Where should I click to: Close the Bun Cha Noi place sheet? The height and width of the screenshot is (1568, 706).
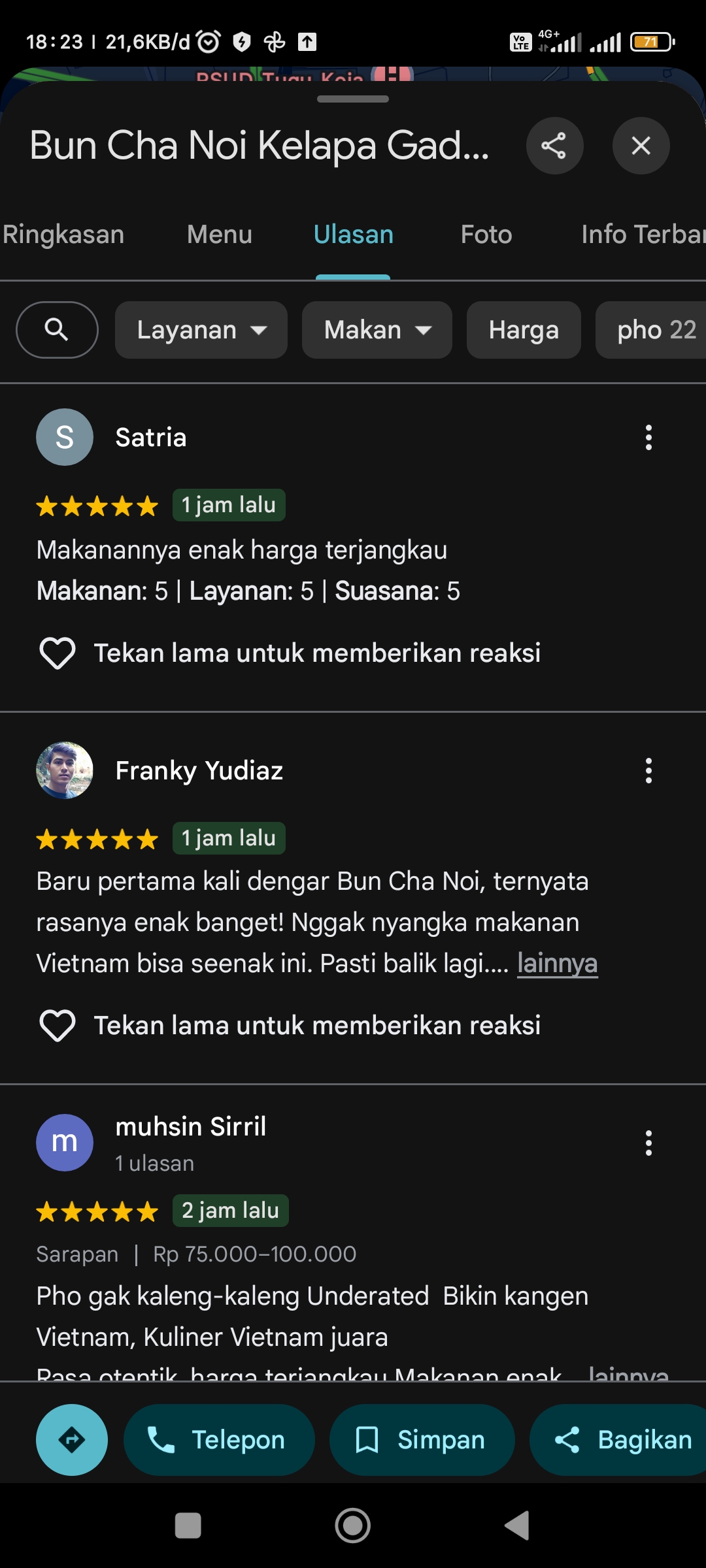[641, 146]
